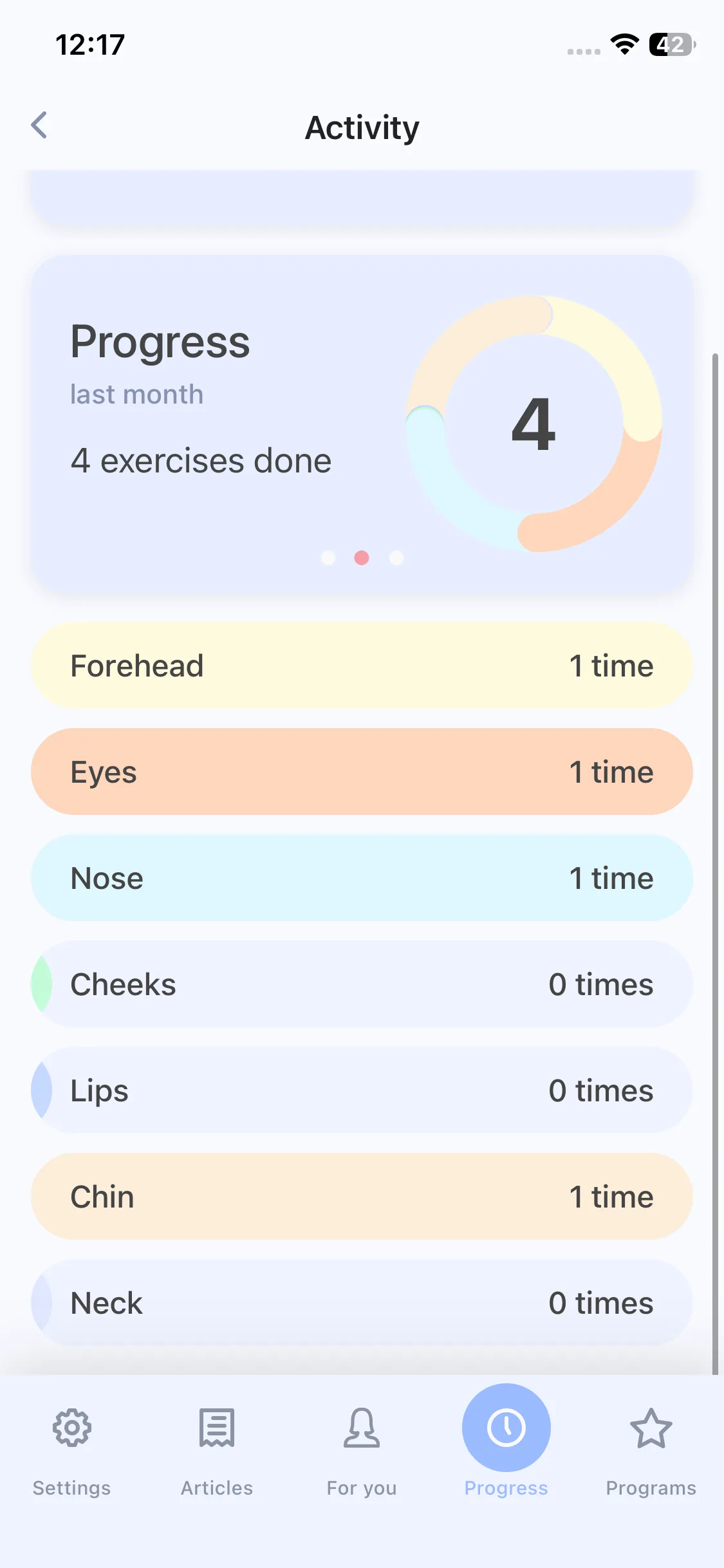Select the Lips activity row
The image size is (724, 1568).
362,1090
